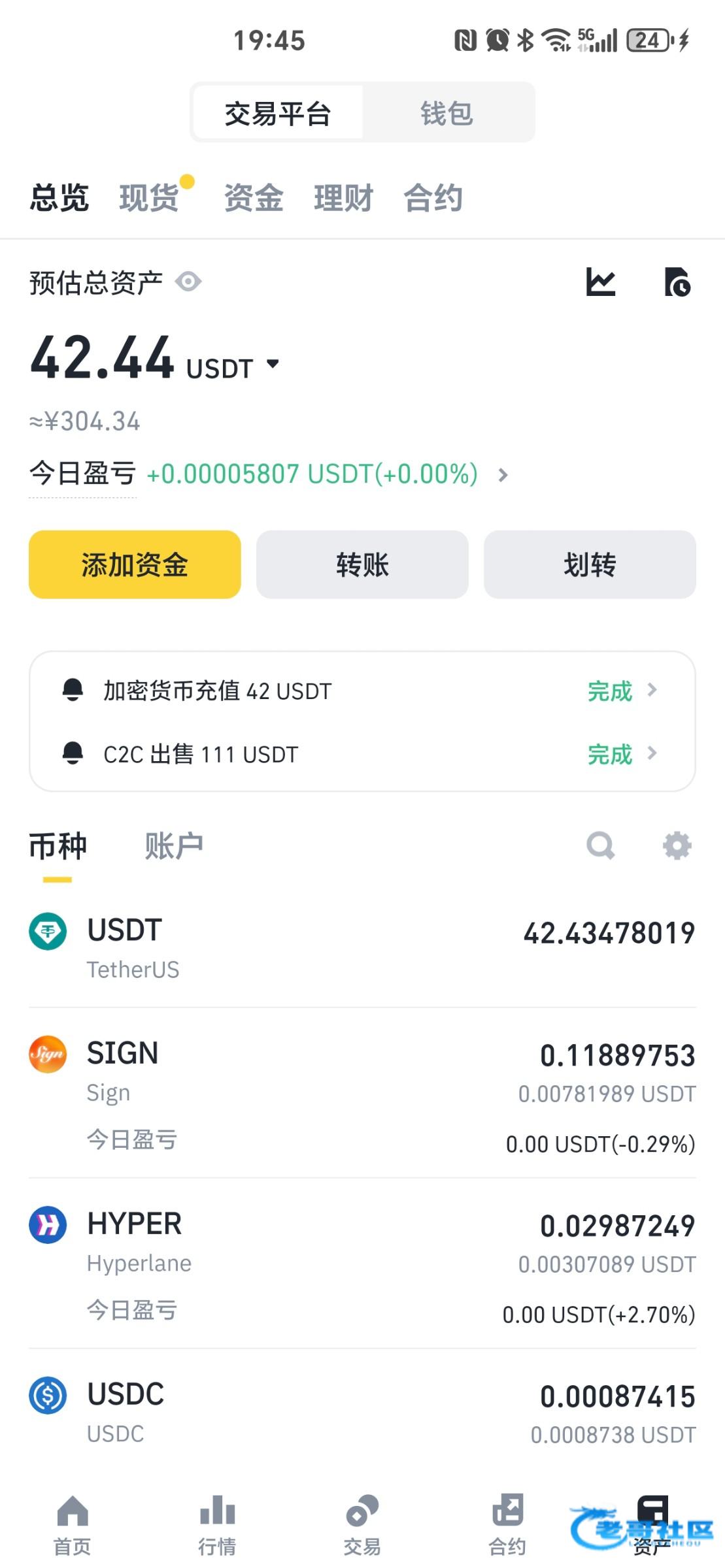
Task: Tap the 转账 transfer button
Action: (x=362, y=564)
